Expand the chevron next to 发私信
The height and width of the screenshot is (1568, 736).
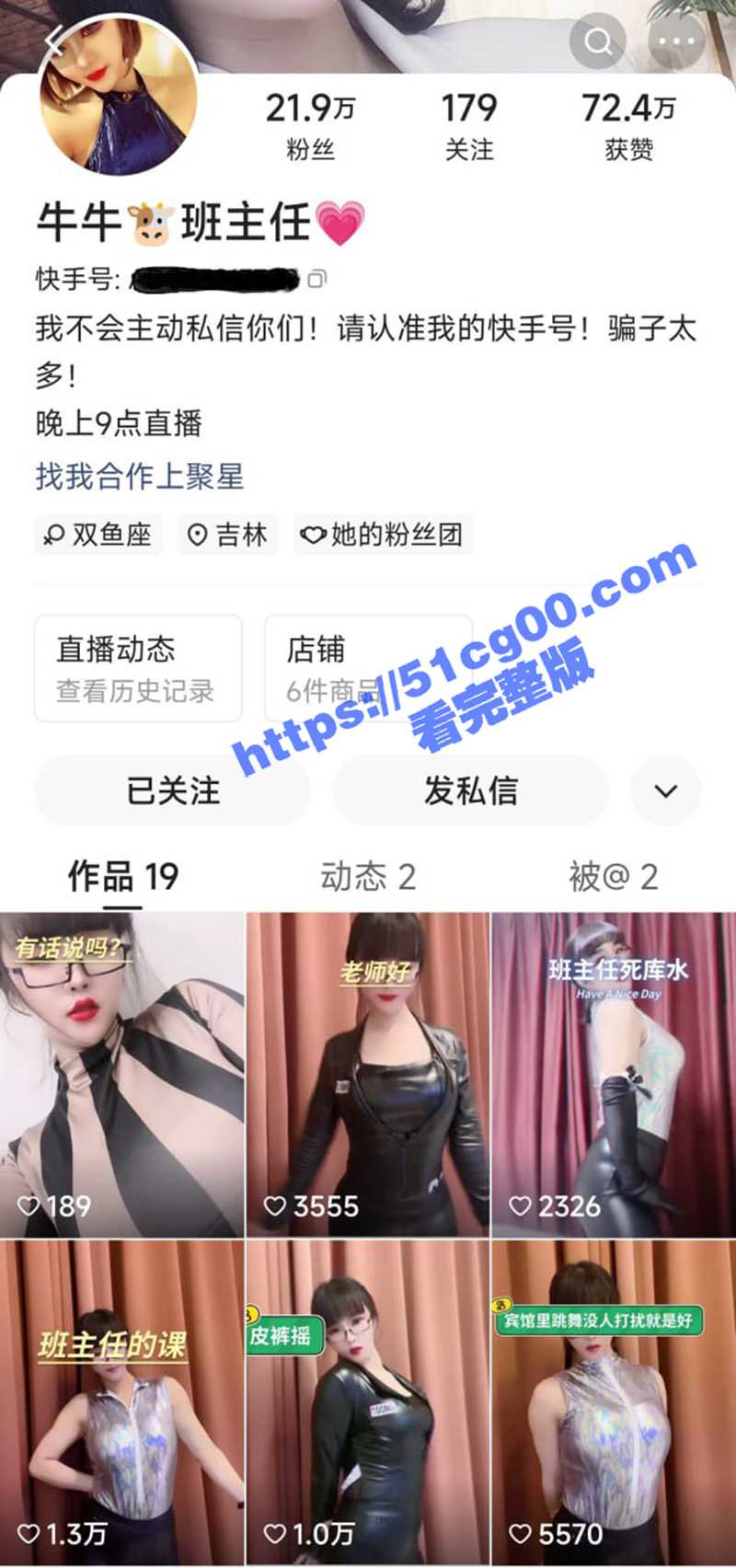665,790
